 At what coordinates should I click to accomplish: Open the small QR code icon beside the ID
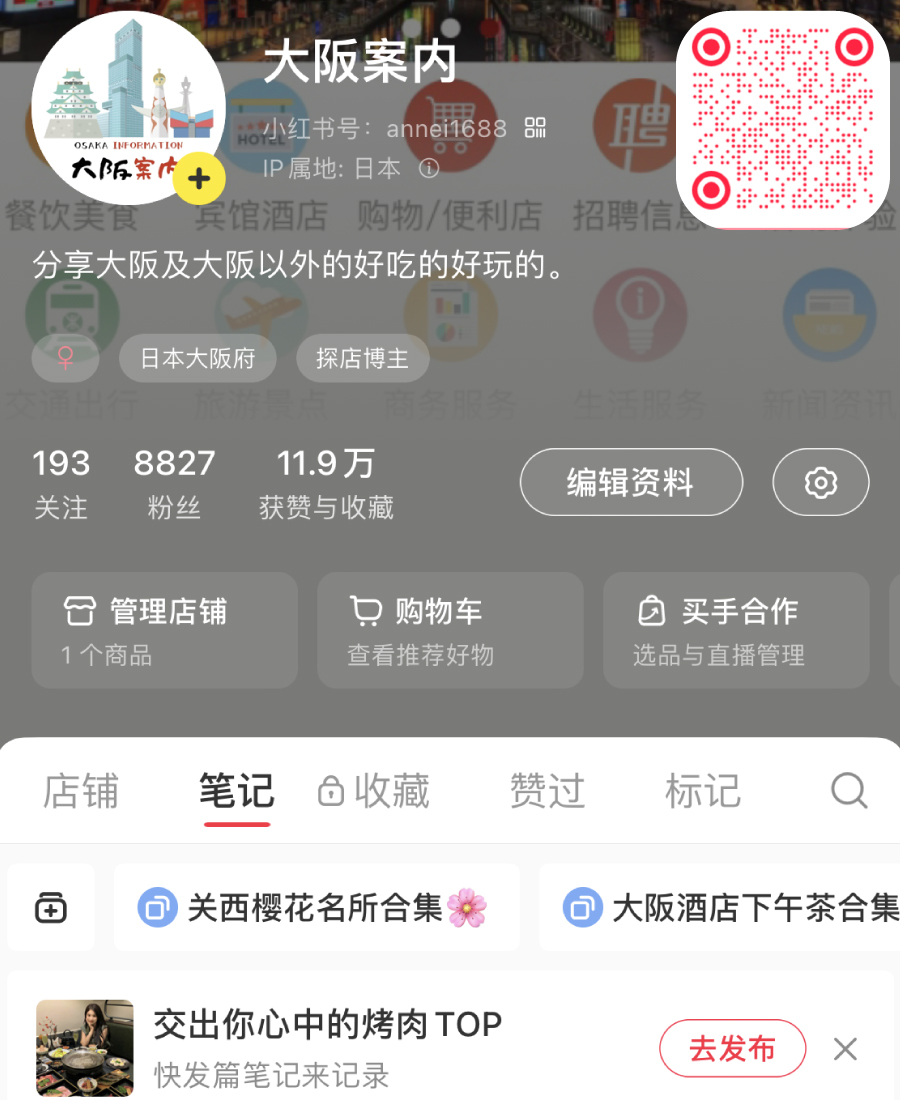[536, 128]
